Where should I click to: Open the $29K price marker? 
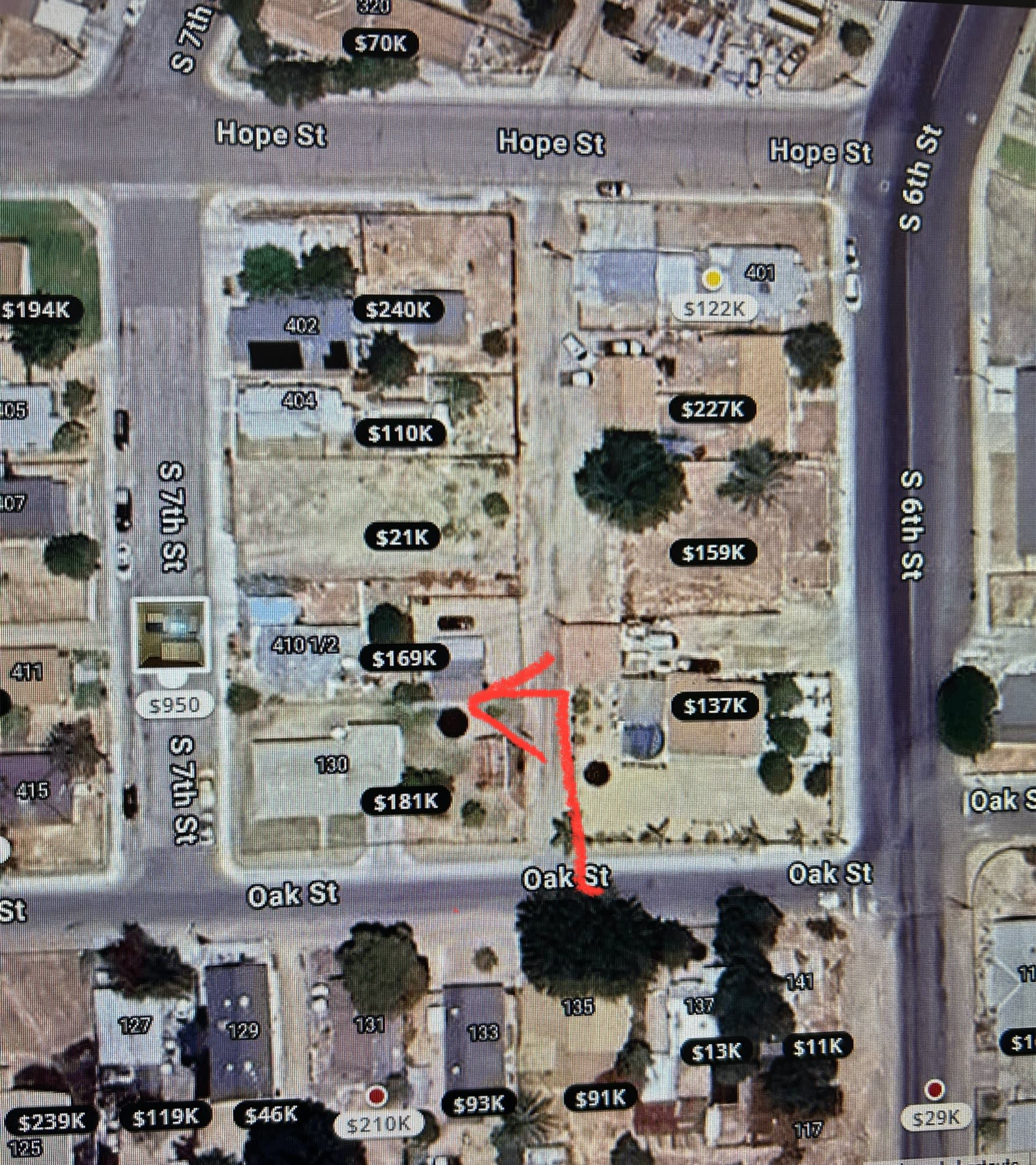(x=935, y=1117)
